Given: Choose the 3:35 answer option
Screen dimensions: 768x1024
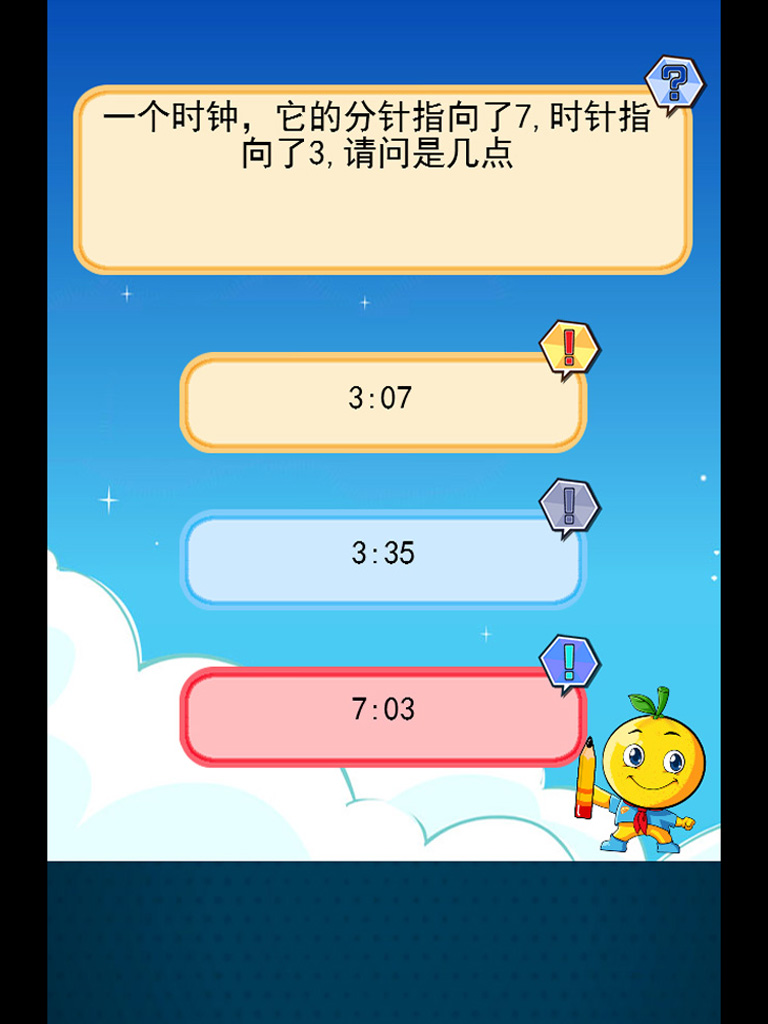Looking at the screenshot, I should point(383,559).
